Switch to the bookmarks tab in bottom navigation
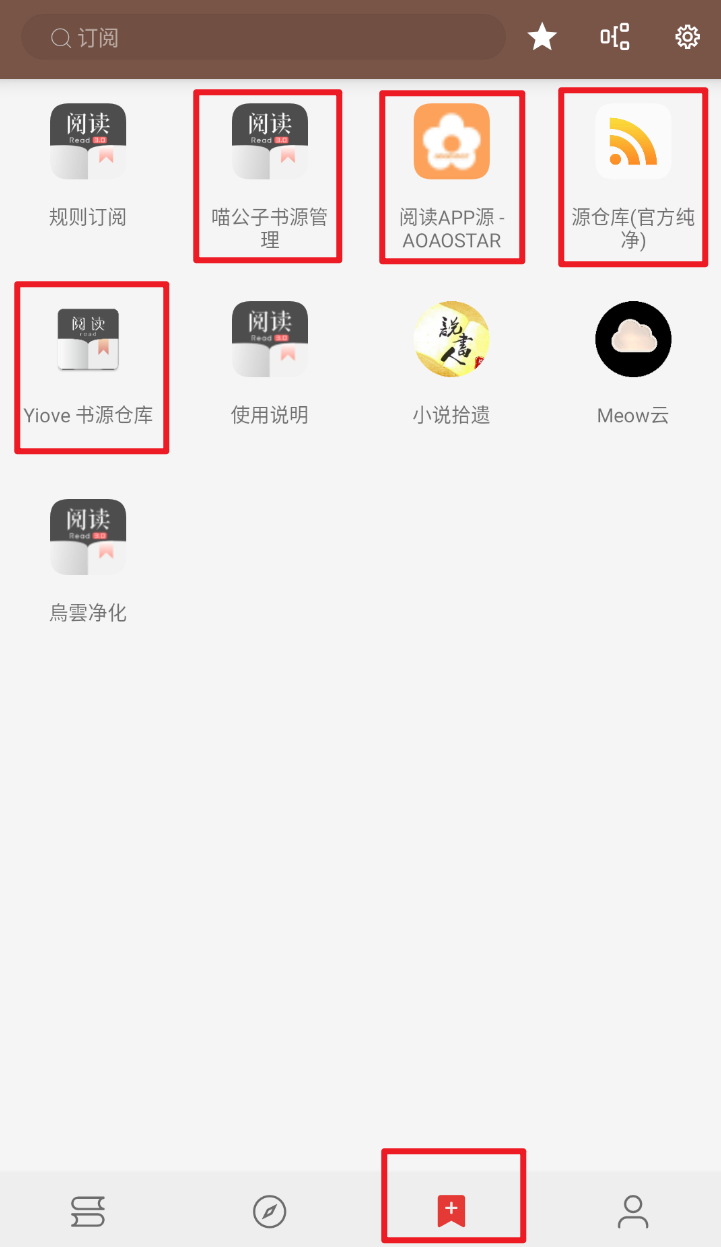 453,1210
